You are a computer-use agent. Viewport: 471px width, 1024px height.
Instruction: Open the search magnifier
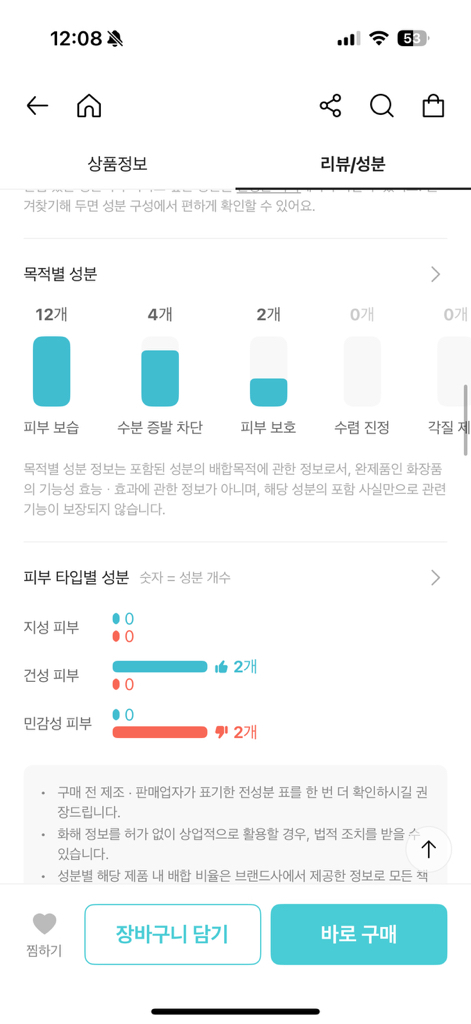point(382,106)
